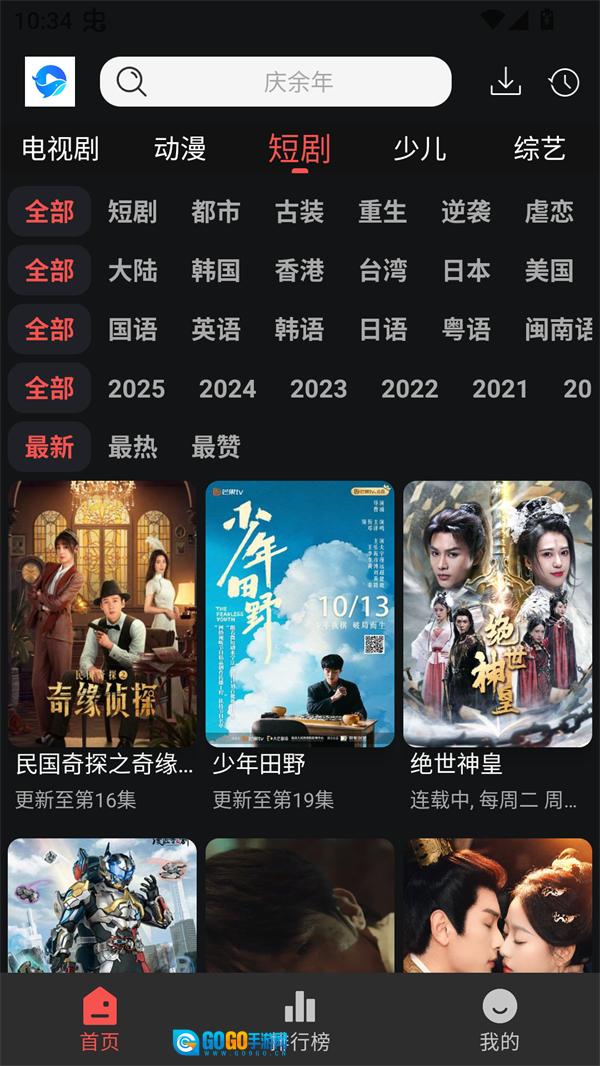The width and height of the screenshot is (600, 1066).
Task: Select the 粤语 language filter
Action: point(466,329)
